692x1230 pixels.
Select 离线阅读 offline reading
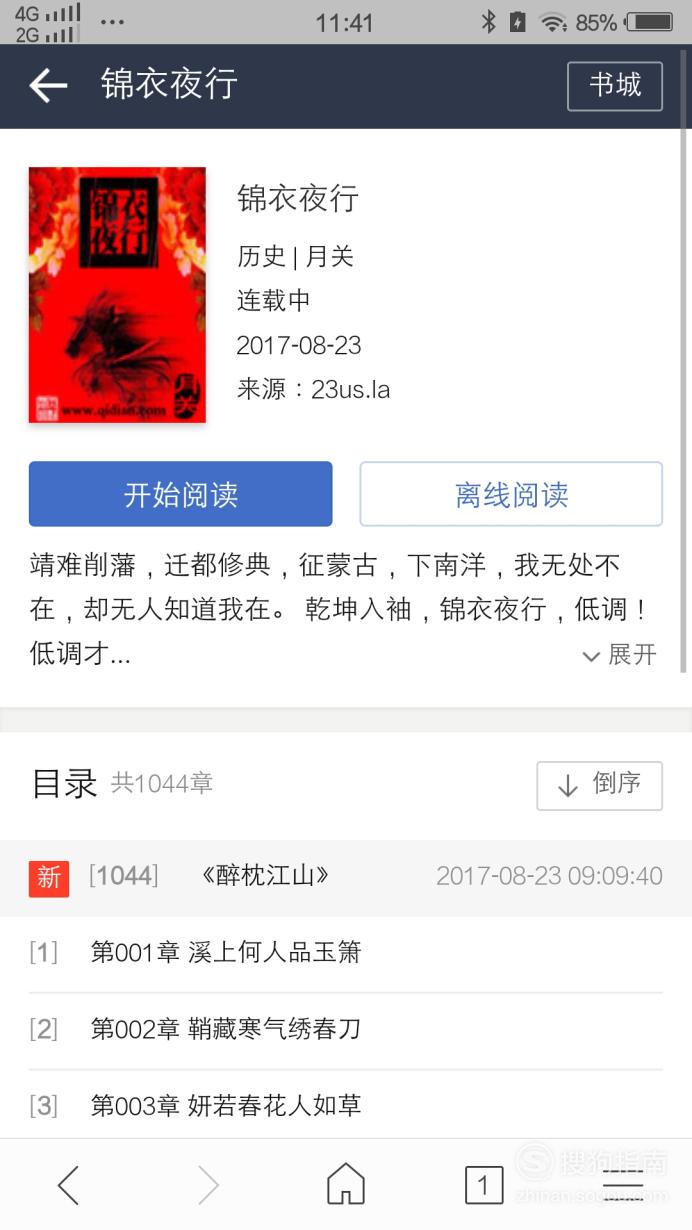[511, 494]
